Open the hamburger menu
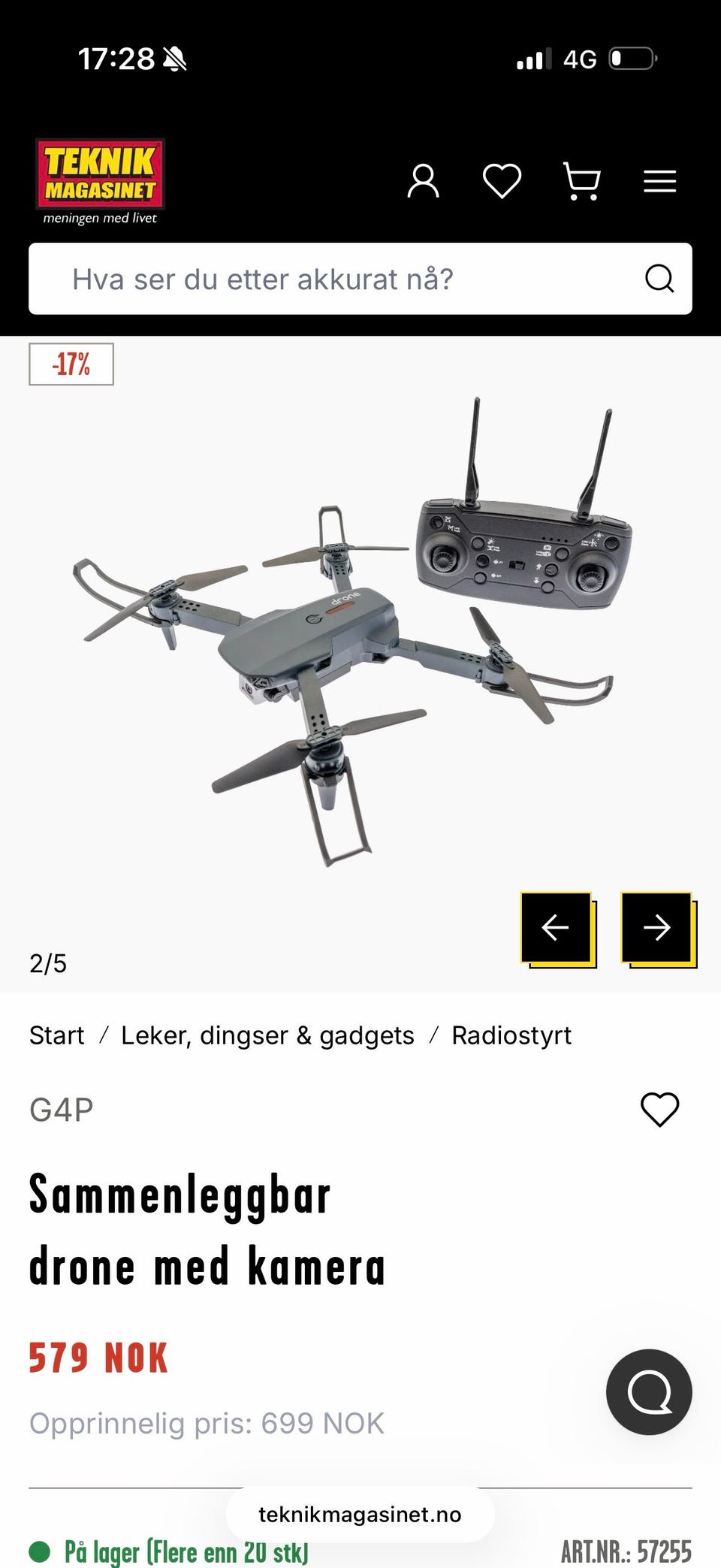Screen dimensions: 721x1568 click(659, 182)
